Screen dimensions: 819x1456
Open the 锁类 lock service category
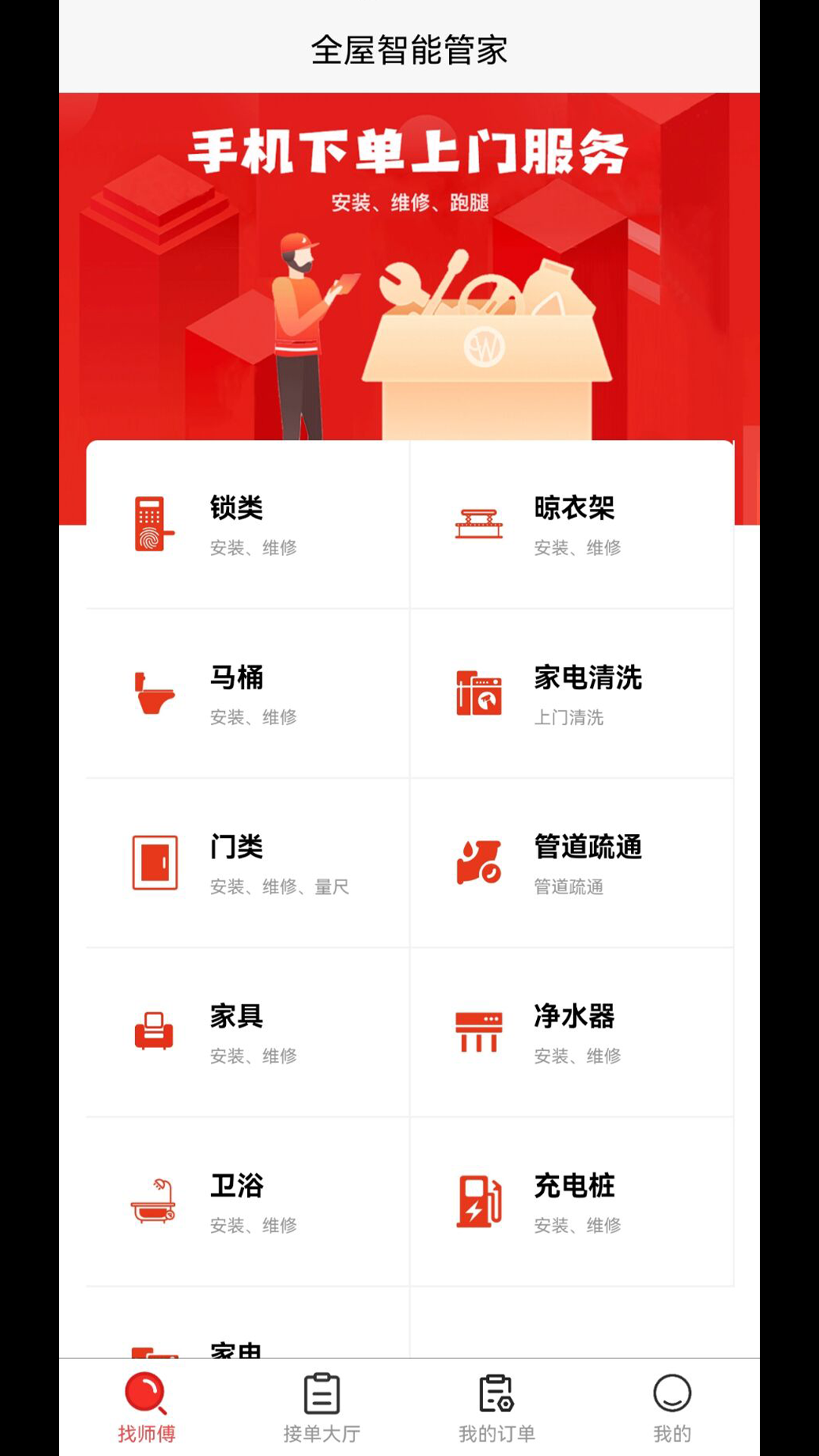click(247, 525)
